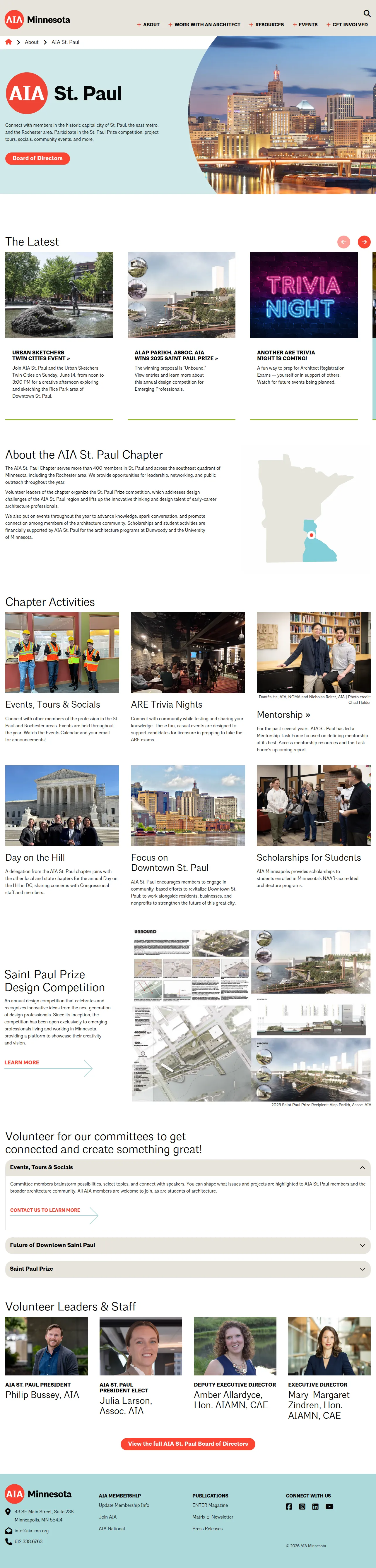Tap Contact Us To Learn More
This screenshot has height=1568, width=376.
pos(45,1210)
